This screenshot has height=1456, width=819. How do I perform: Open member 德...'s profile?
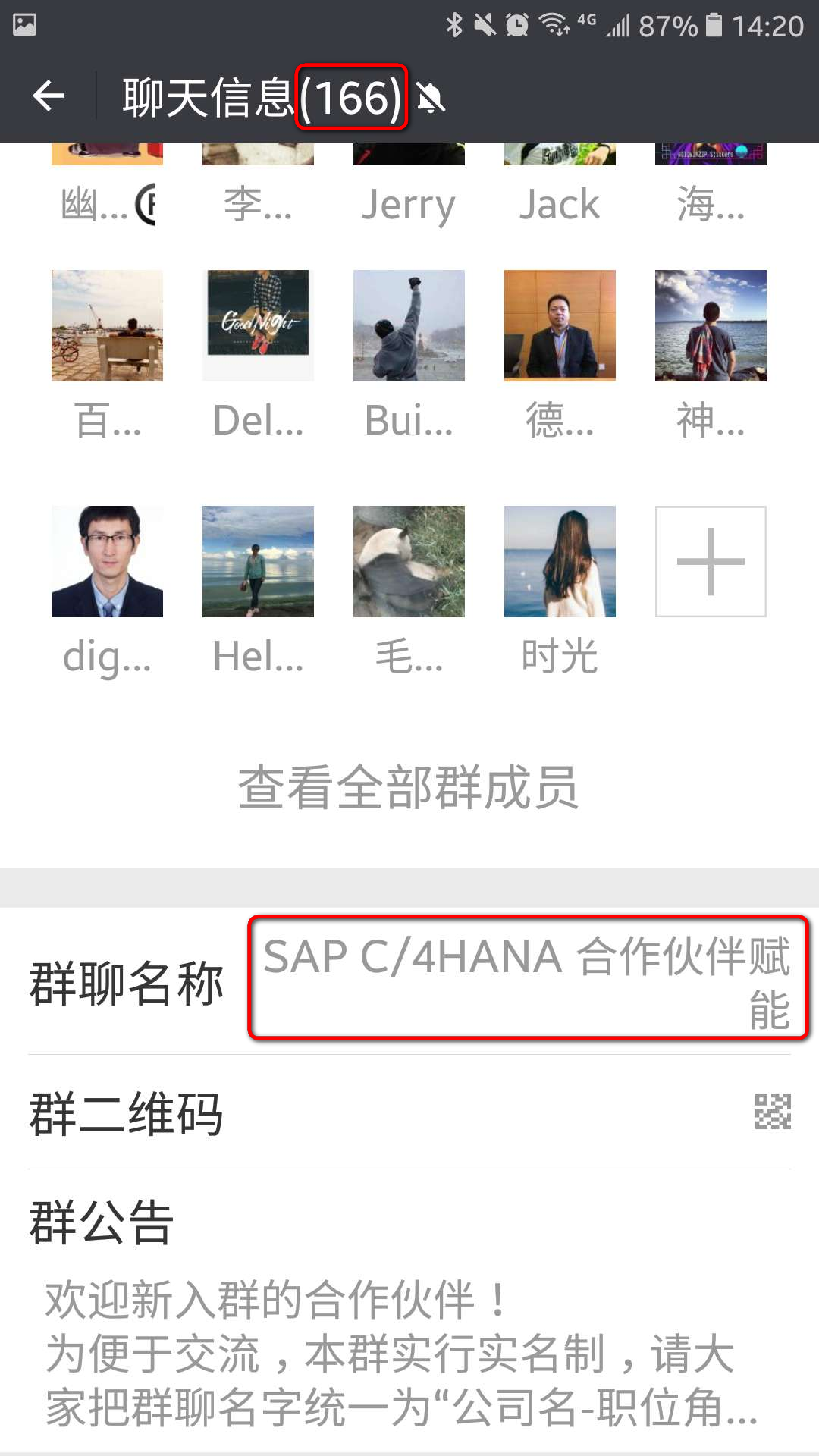[x=560, y=326]
